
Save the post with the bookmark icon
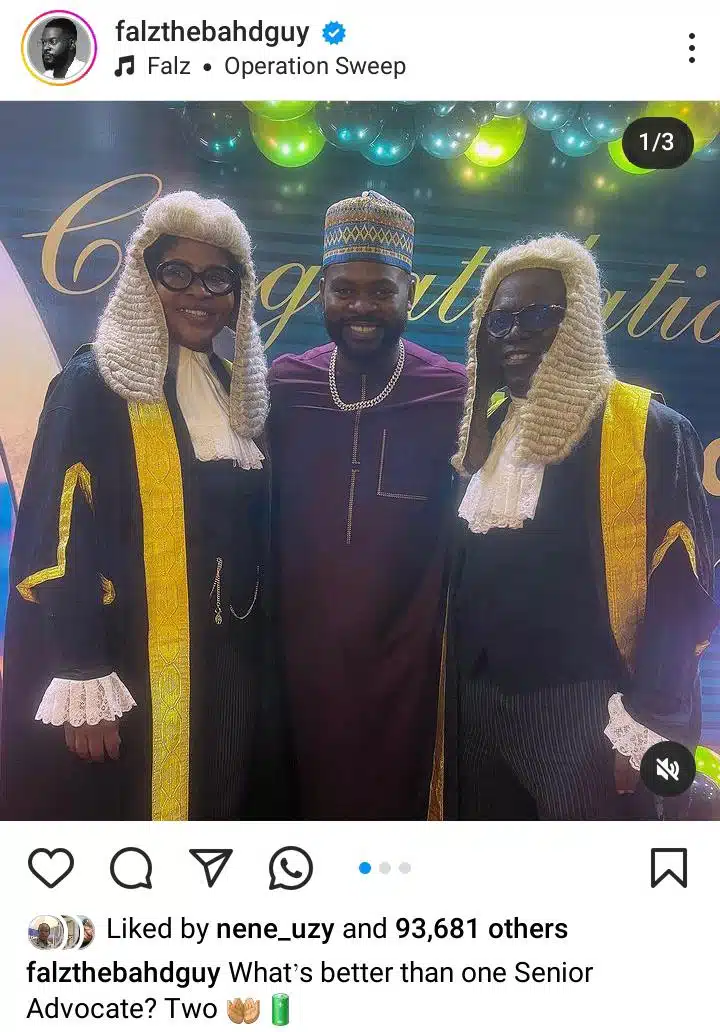[668, 867]
